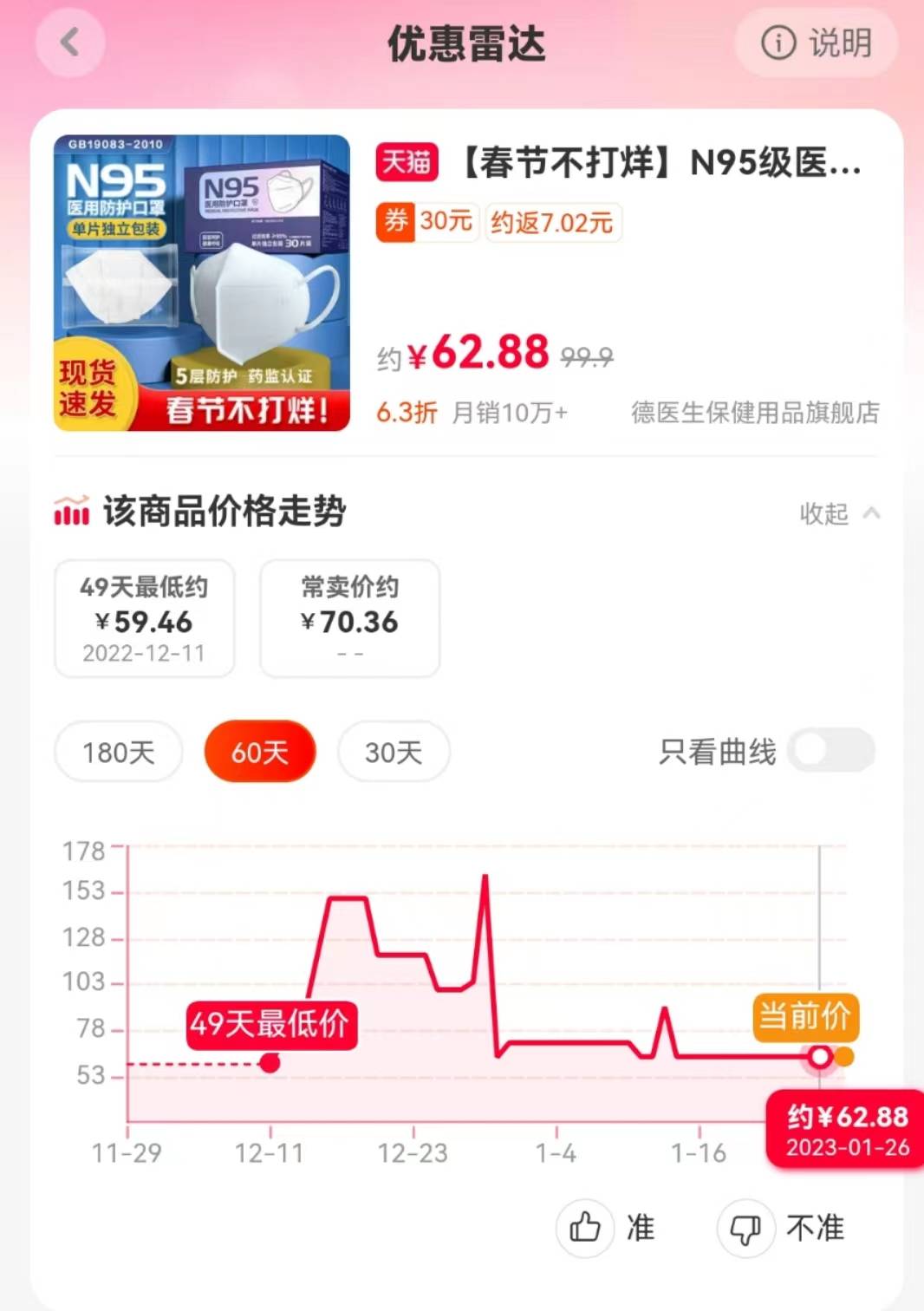Switch to the 30天 time range
The height and width of the screenshot is (1311, 924).
(394, 751)
